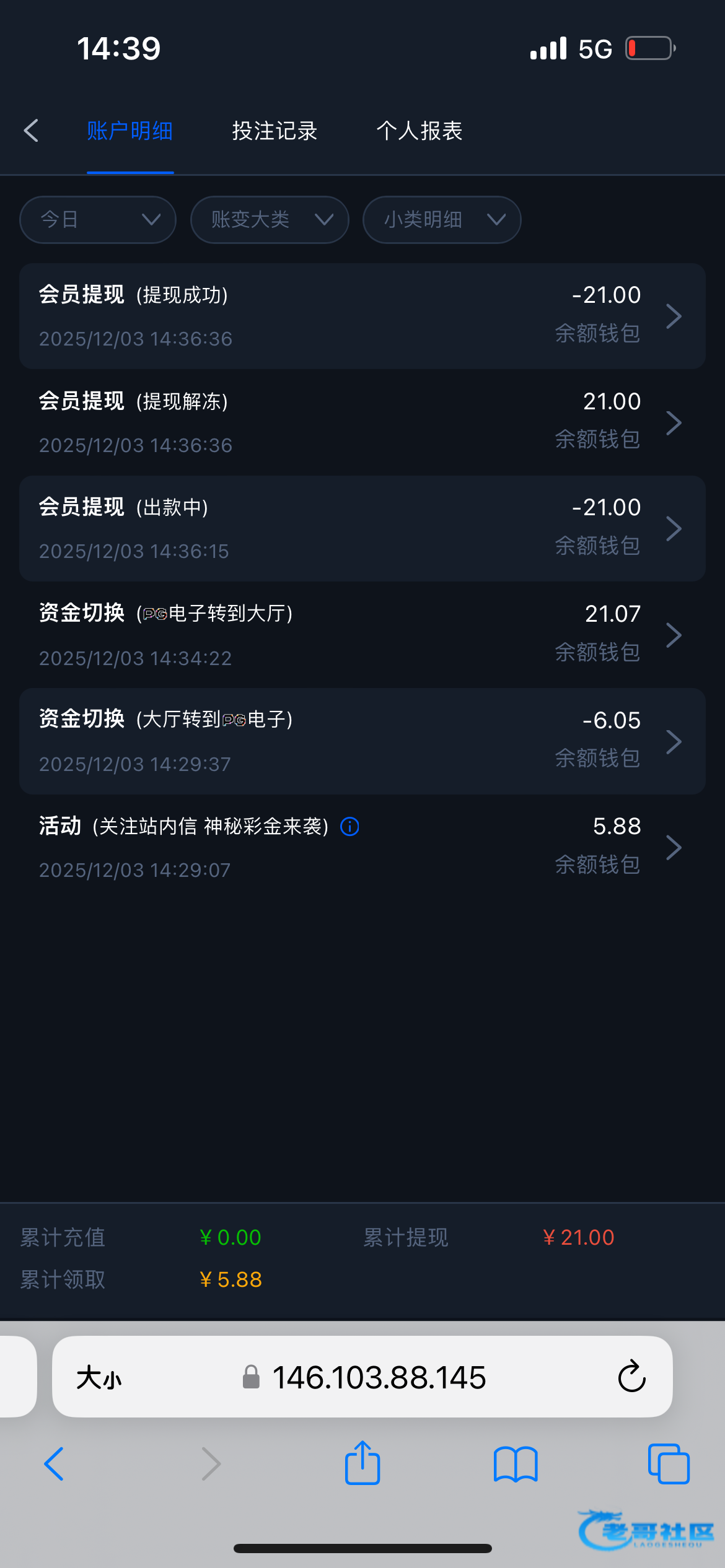View the 大厅转到电子 transfer entry
Screen dimensions: 725x1568
pyautogui.click(x=362, y=741)
